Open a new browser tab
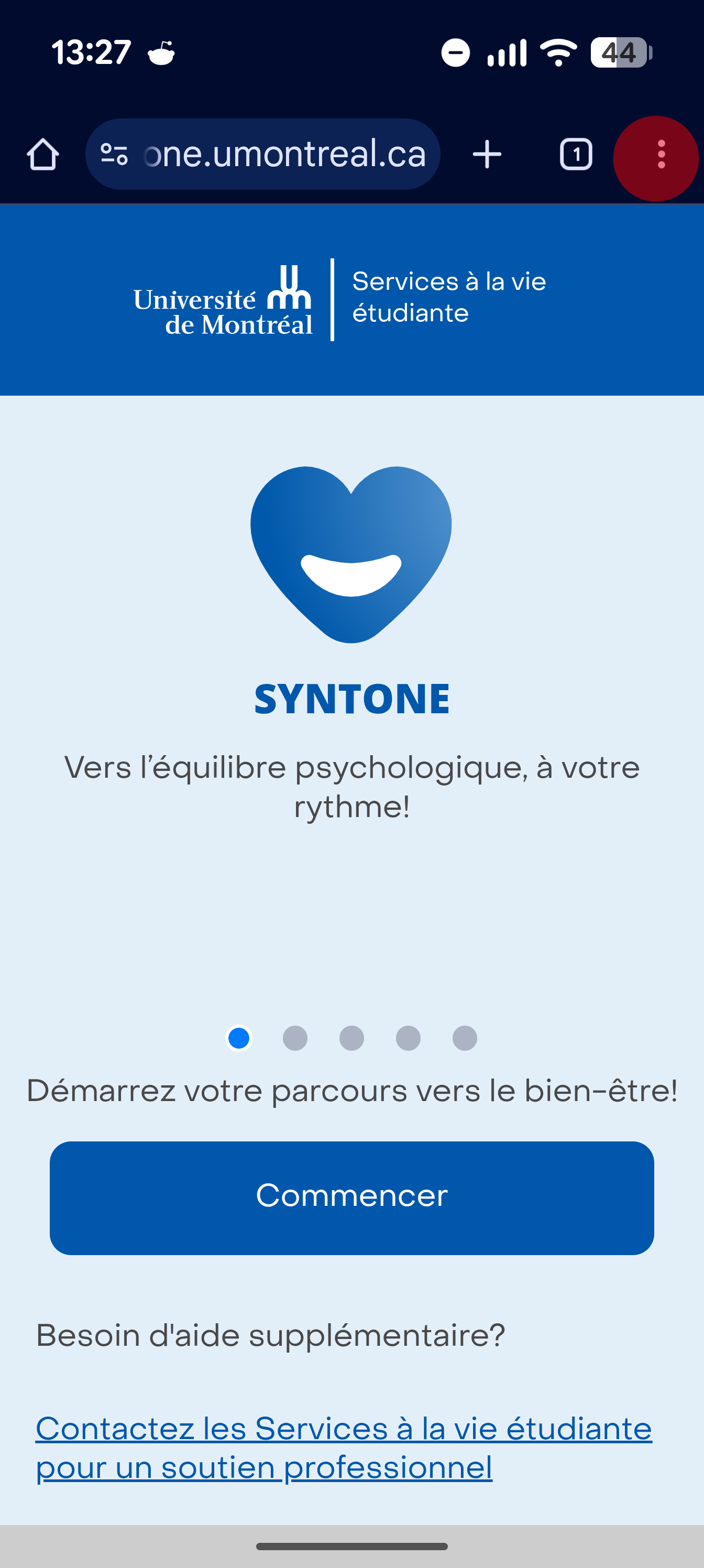The height and width of the screenshot is (1568, 704). click(x=487, y=155)
